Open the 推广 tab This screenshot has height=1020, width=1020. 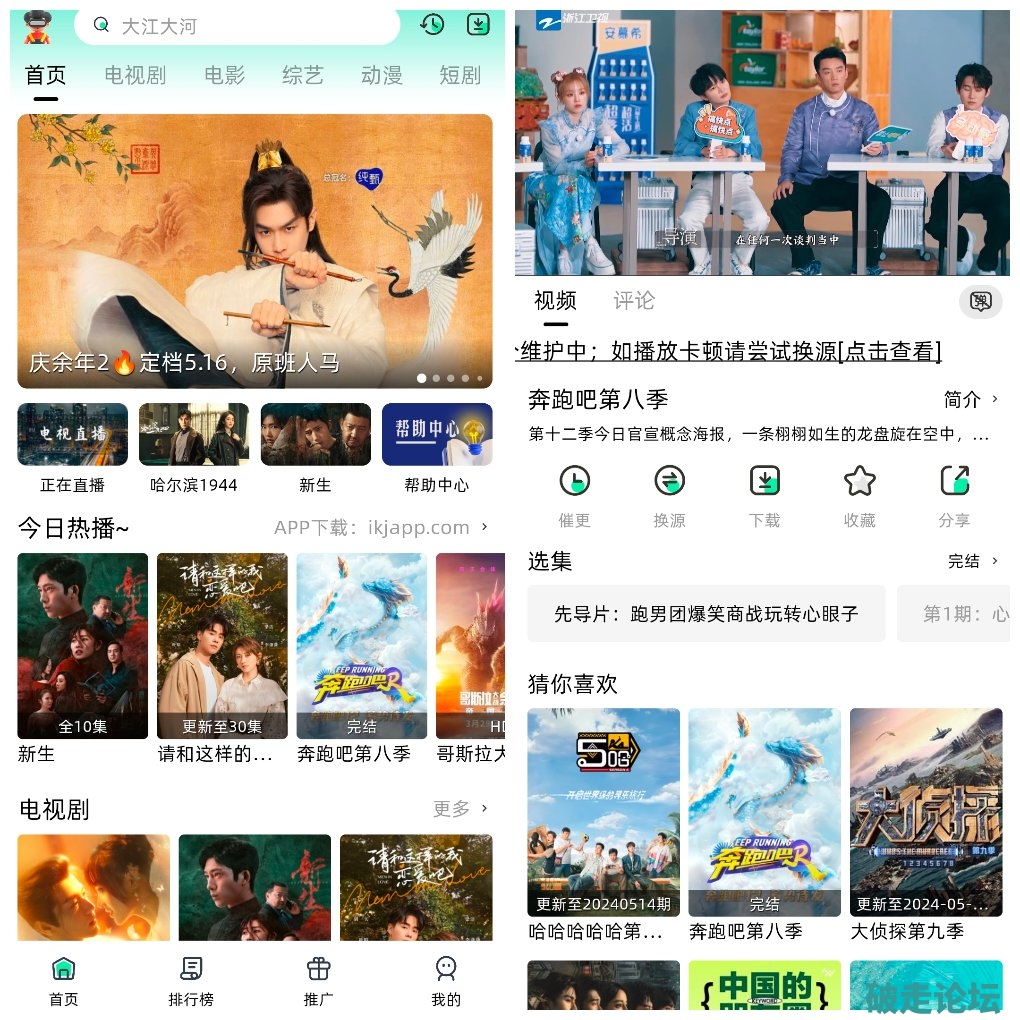click(318, 980)
